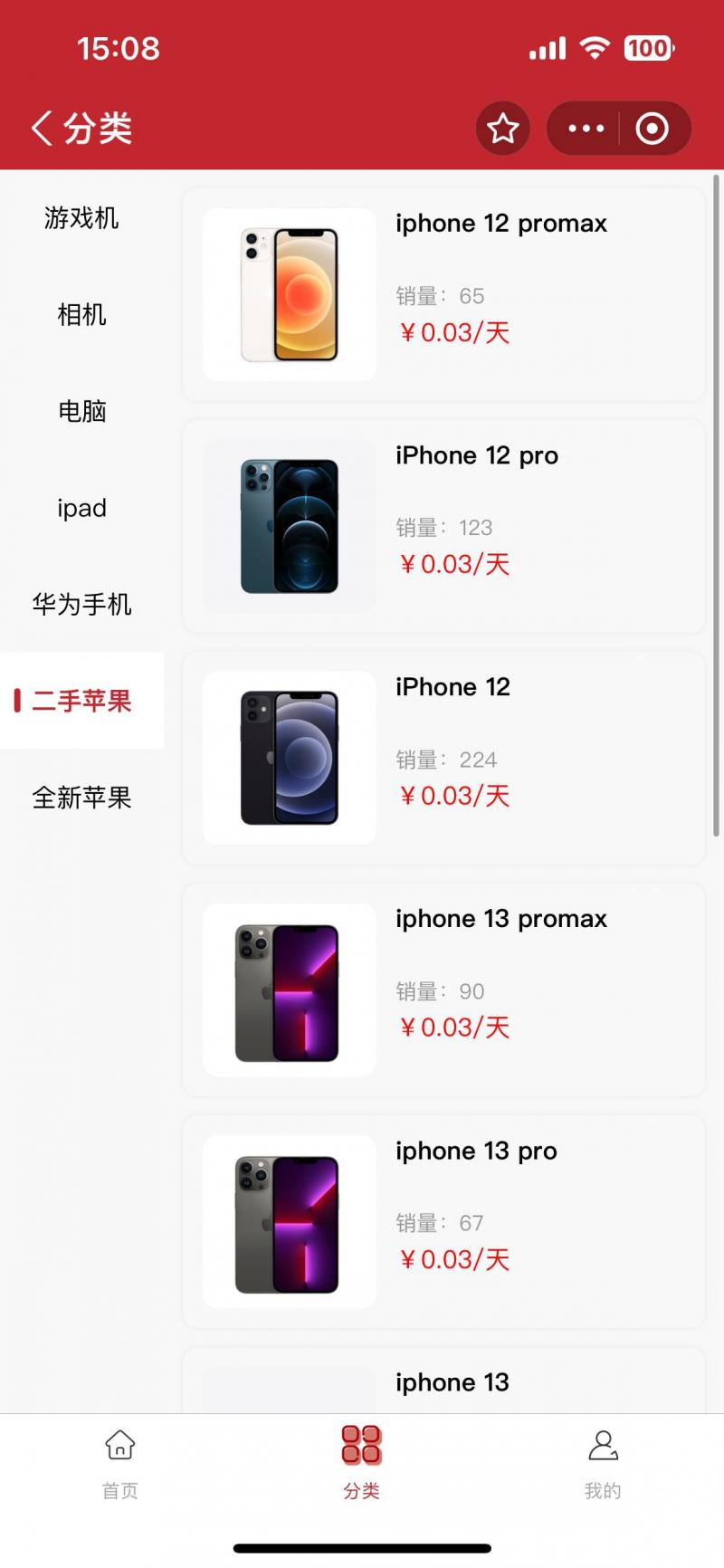This screenshot has width=724, height=1568.
Task: Open the 我的 profile tab
Action: tap(603, 1463)
